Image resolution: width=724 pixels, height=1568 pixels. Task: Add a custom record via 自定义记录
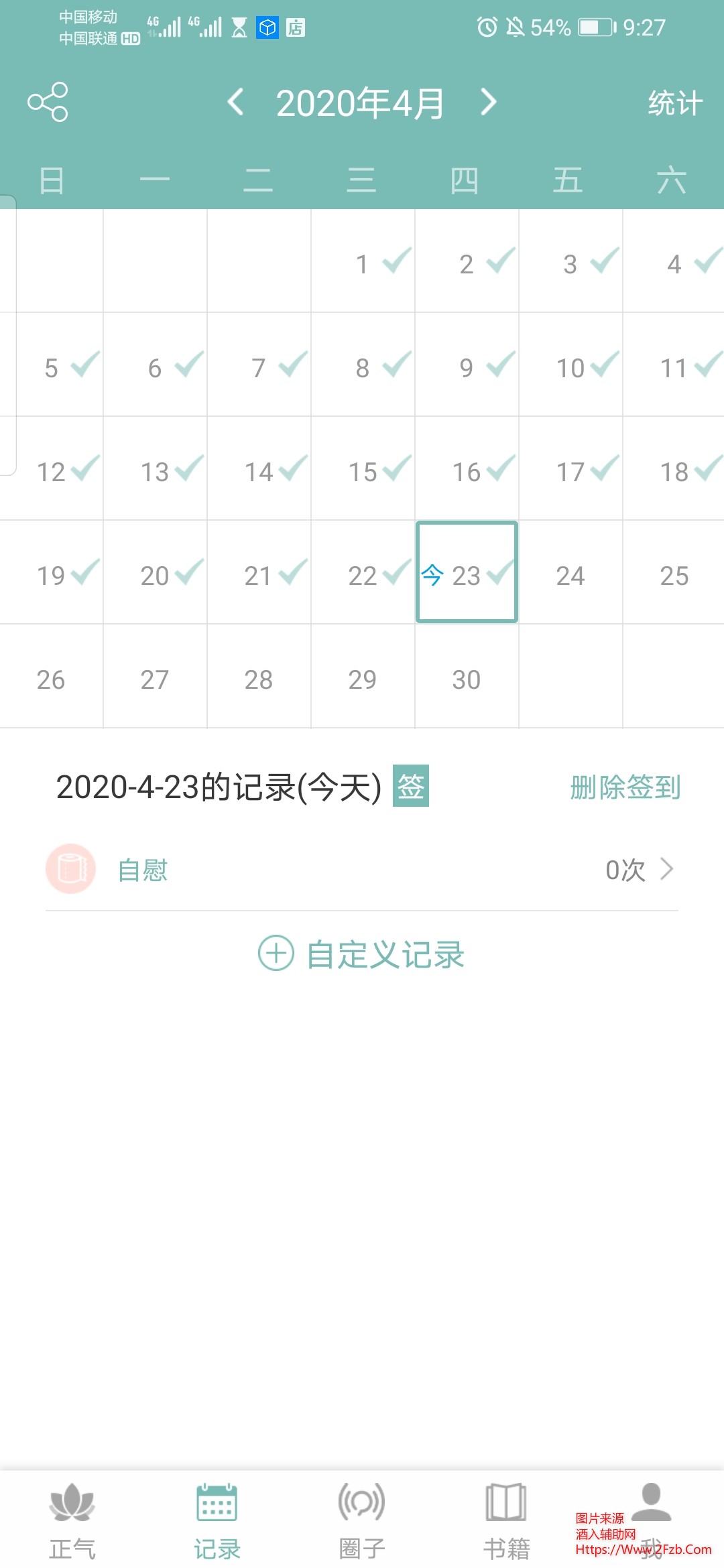362,954
